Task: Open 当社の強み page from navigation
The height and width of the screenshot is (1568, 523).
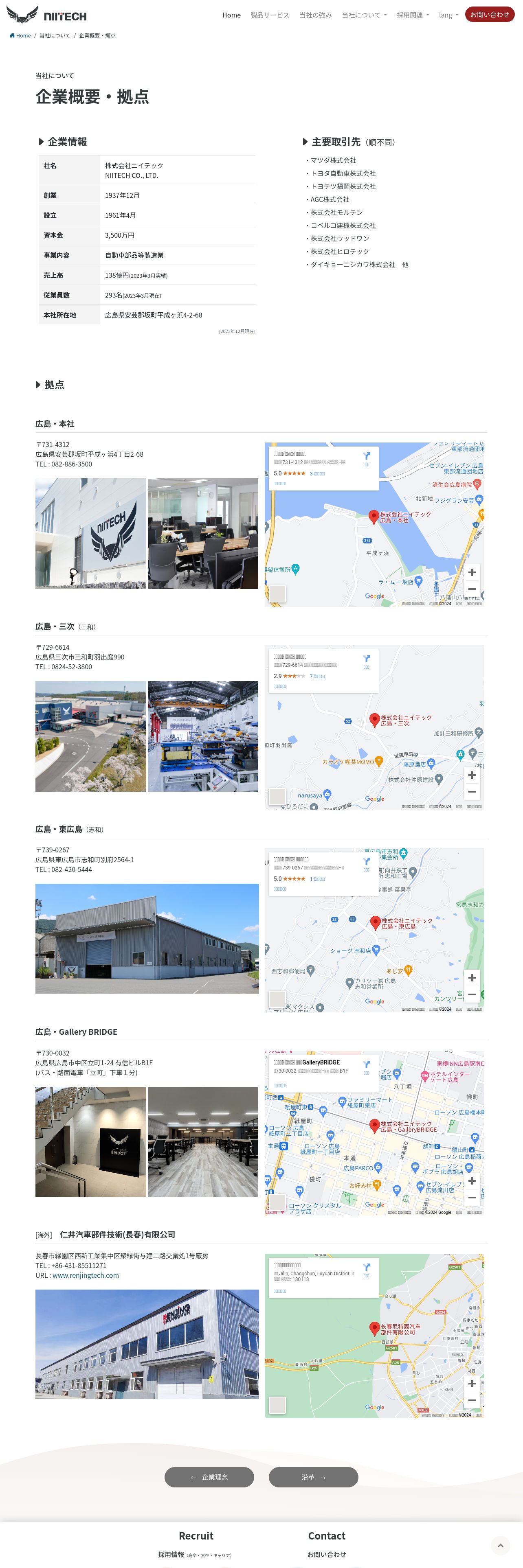Action: pos(315,15)
